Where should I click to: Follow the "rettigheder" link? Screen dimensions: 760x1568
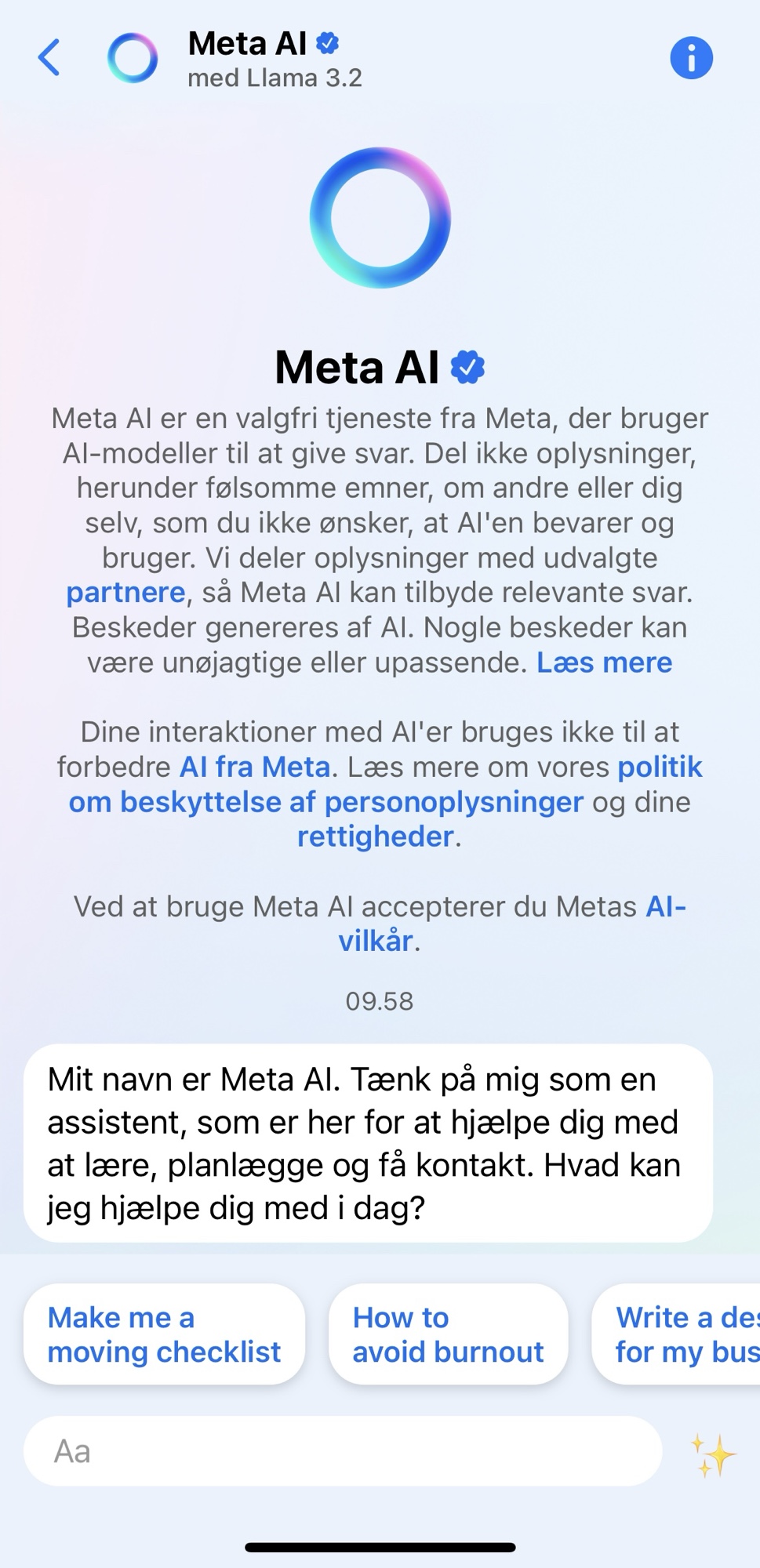click(x=375, y=837)
